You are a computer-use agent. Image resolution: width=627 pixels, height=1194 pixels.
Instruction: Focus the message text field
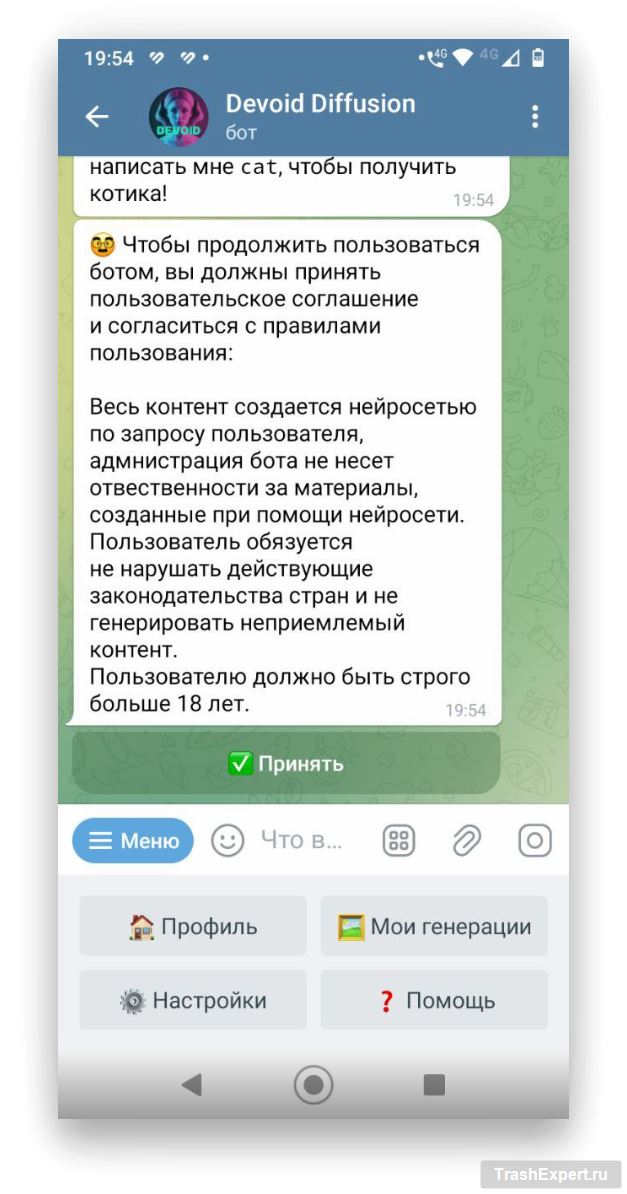point(302,841)
